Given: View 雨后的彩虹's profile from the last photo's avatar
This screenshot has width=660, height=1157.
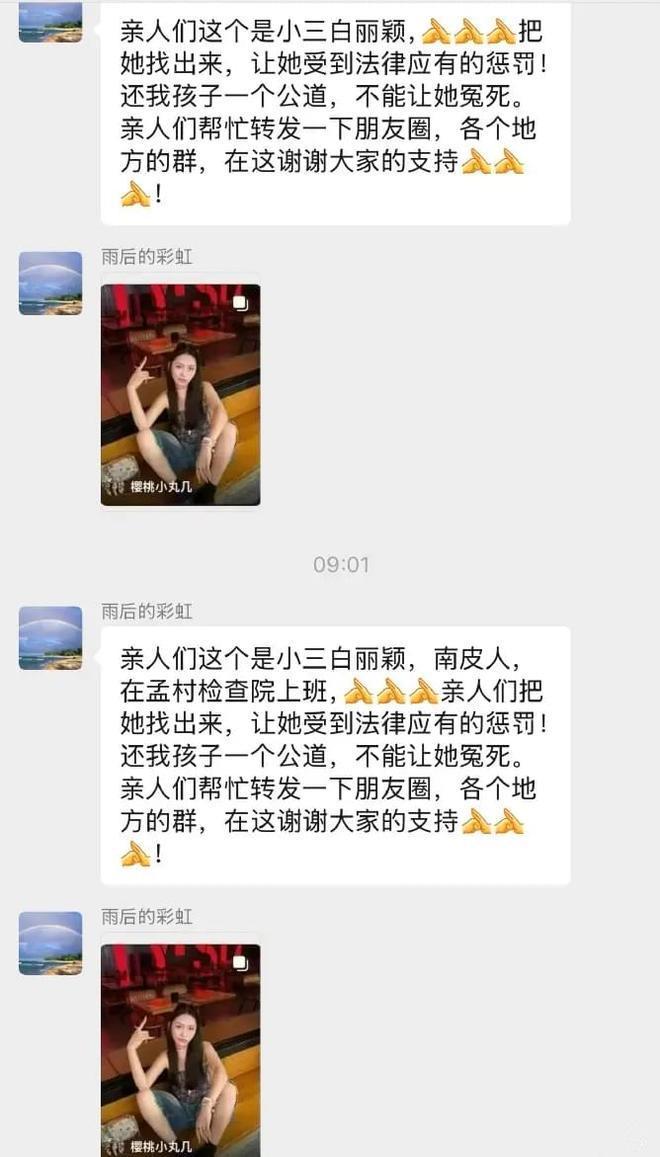Looking at the screenshot, I should [x=50, y=943].
